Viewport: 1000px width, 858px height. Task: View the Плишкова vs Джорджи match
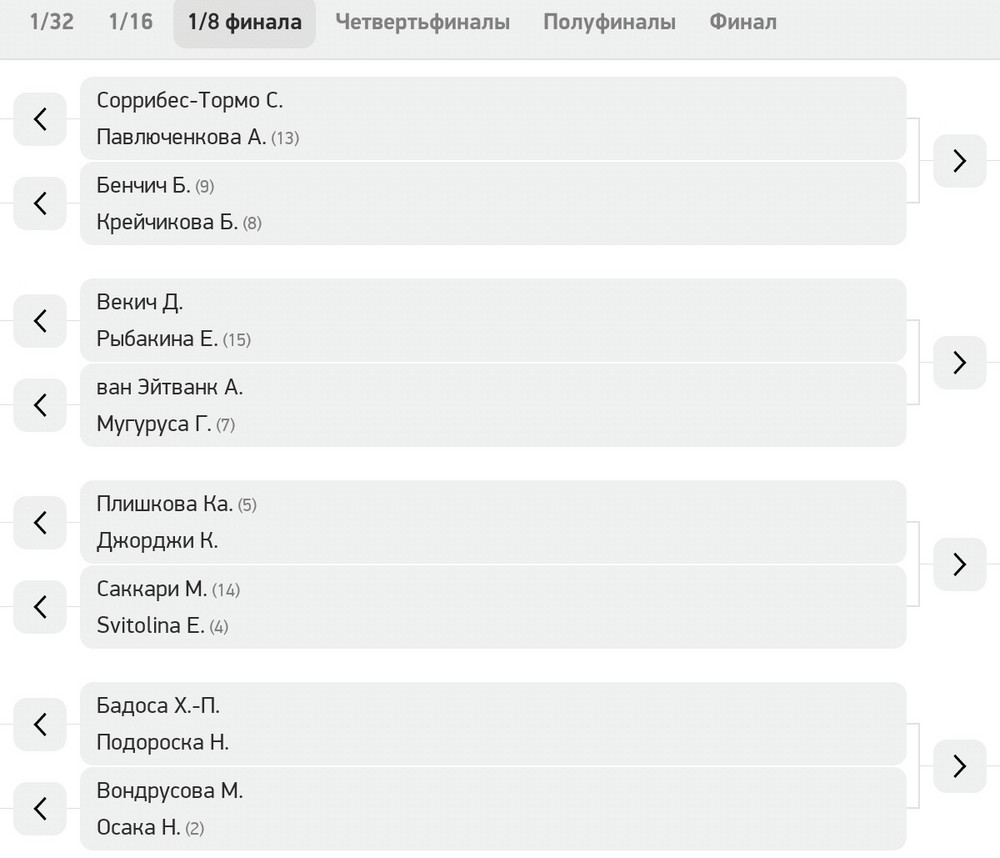point(493,522)
